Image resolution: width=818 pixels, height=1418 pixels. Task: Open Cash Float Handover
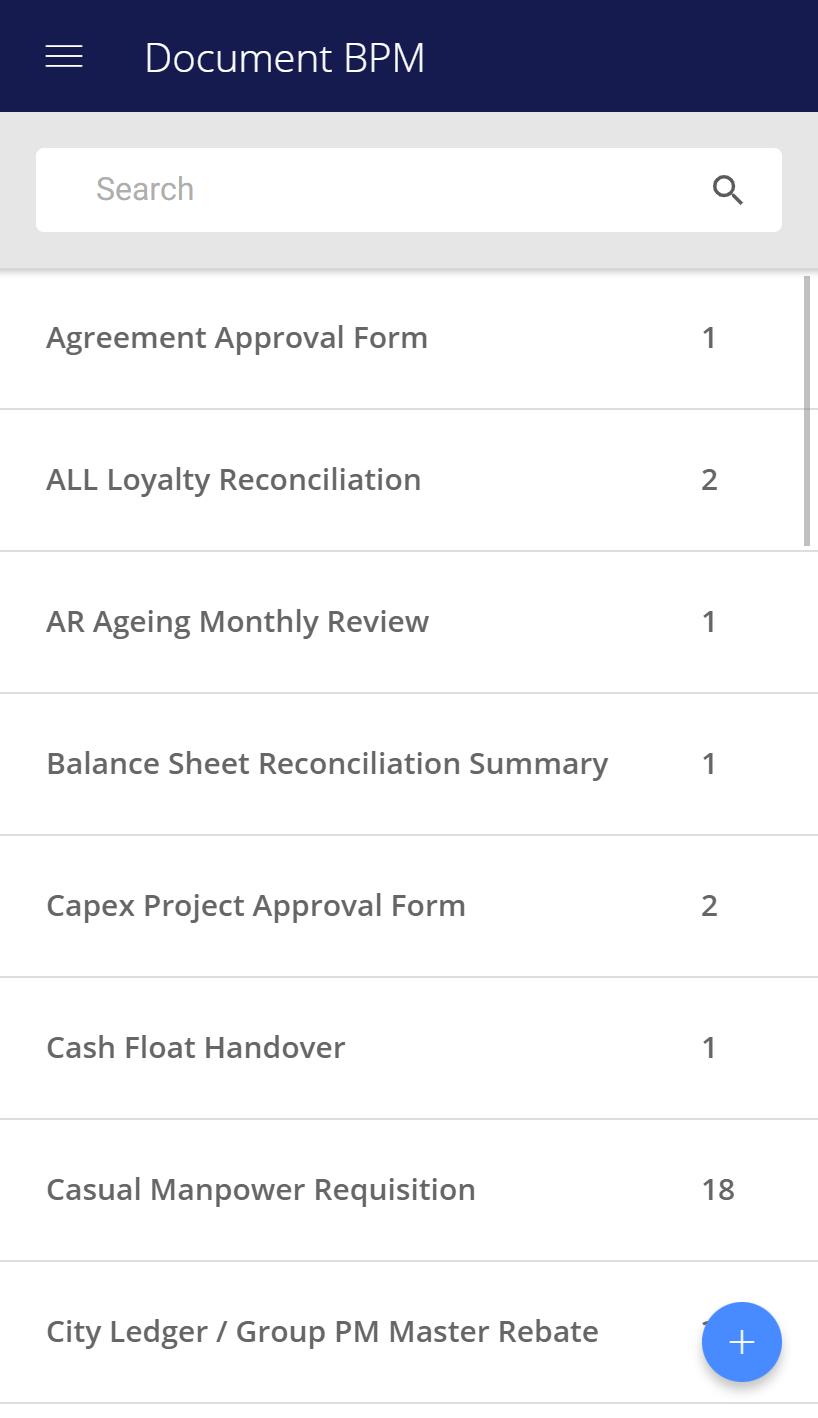click(409, 1048)
